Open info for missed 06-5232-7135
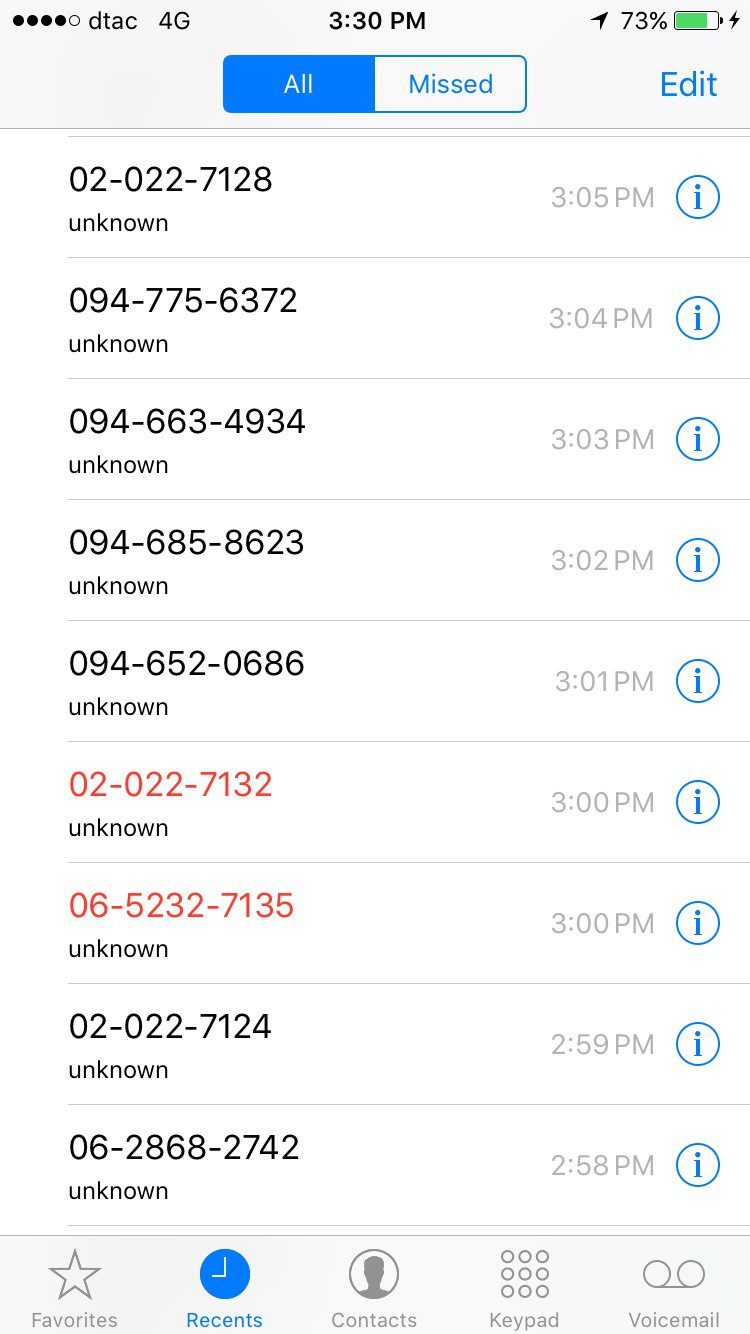Image resolution: width=750 pixels, height=1334 pixels. pyautogui.click(x=698, y=923)
